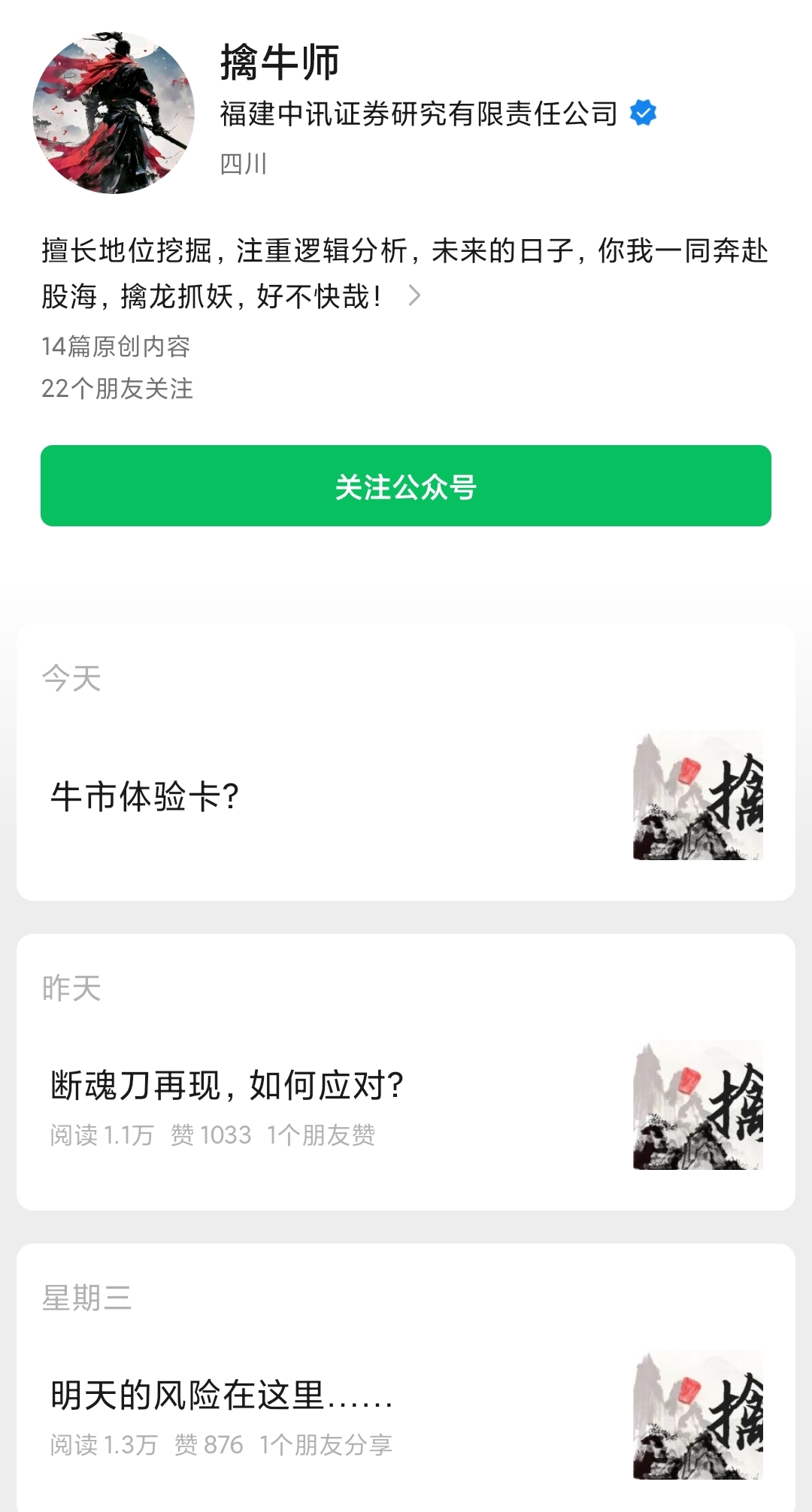Open the article 牛市体验卡?
This screenshot has width=812, height=1512.
(x=145, y=796)
